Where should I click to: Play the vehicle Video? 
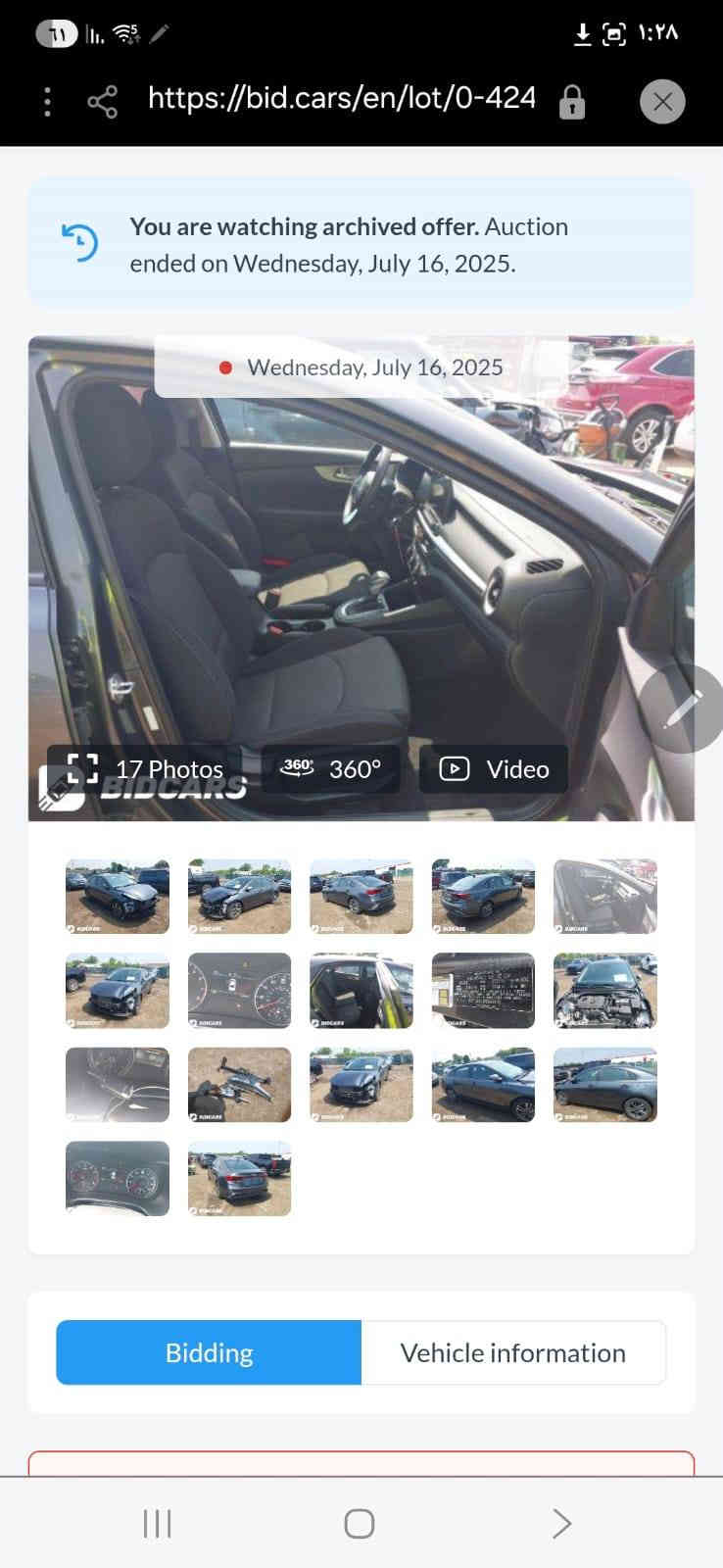(494, 769)
